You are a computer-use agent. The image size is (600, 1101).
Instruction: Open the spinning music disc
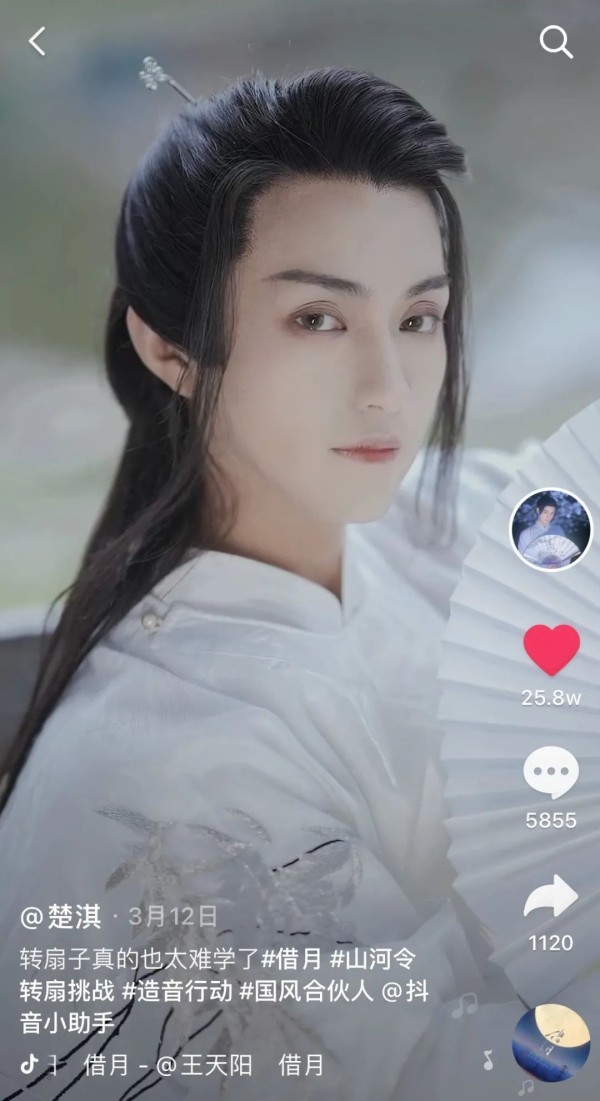(550, 1044)
